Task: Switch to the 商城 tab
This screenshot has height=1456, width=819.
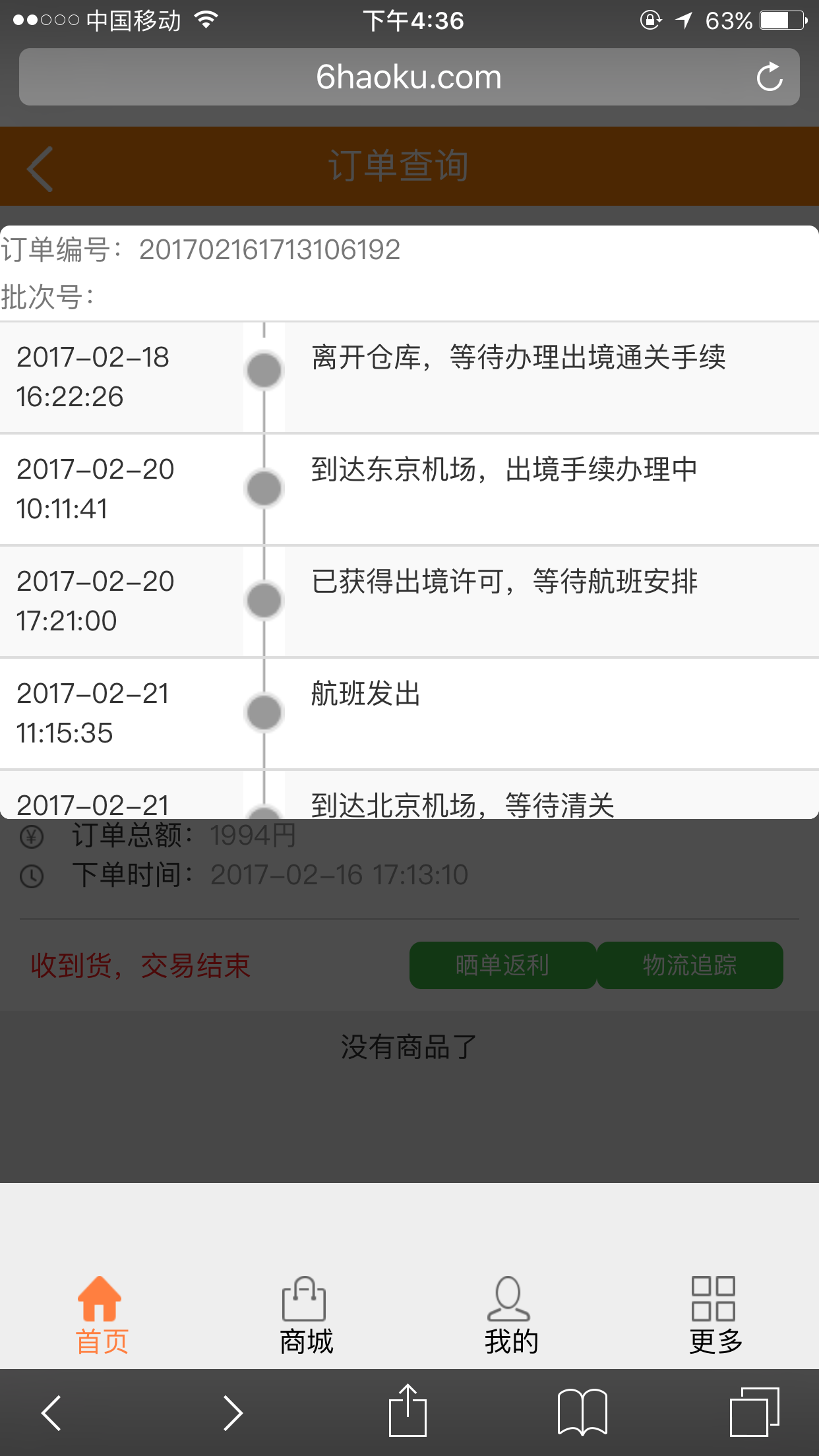Action: coord(306,1315)
